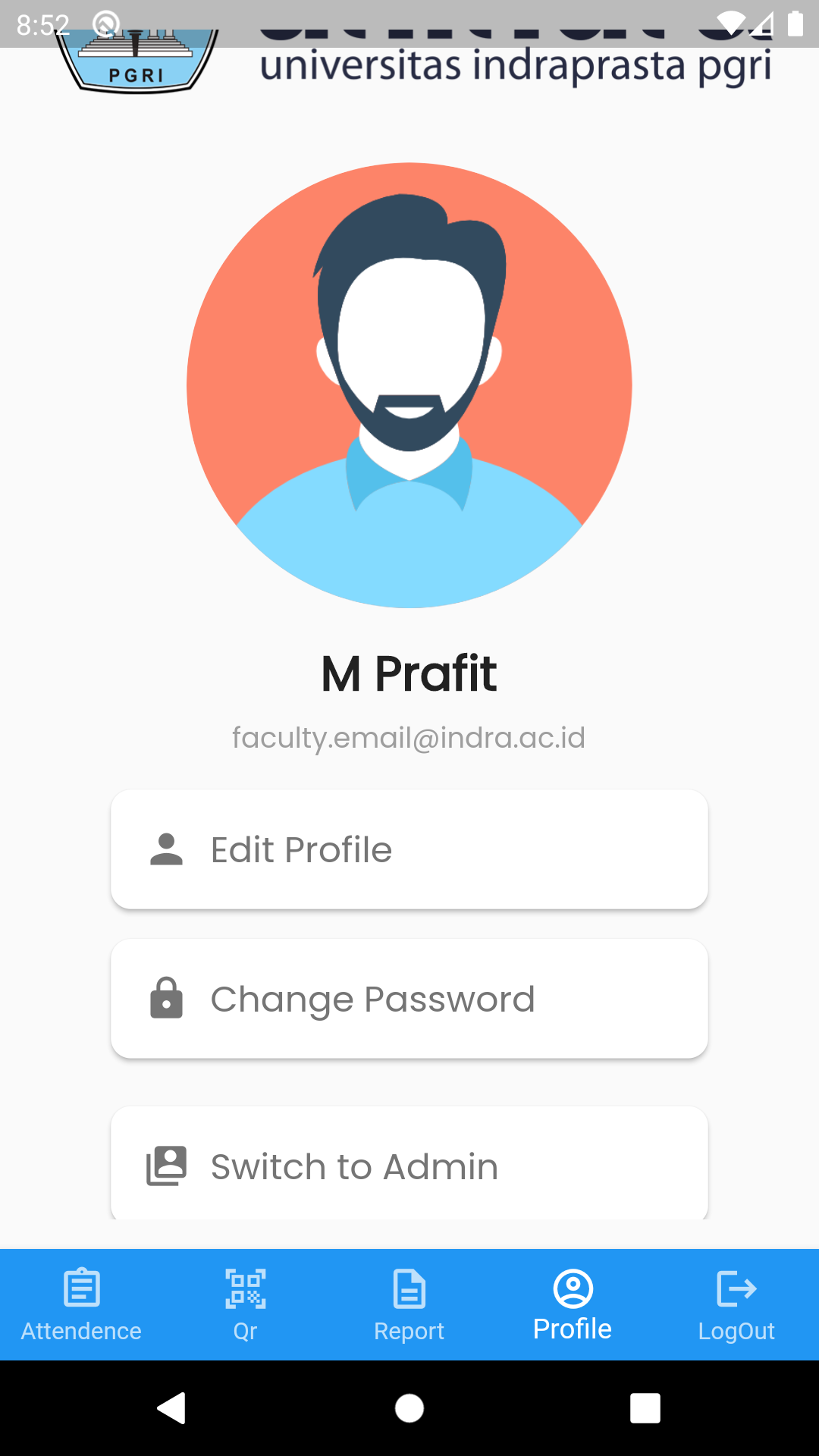Go to the home screen
Image resolution: width=819 pixels, height=1456 pixels.
(x=409, y=1408)
